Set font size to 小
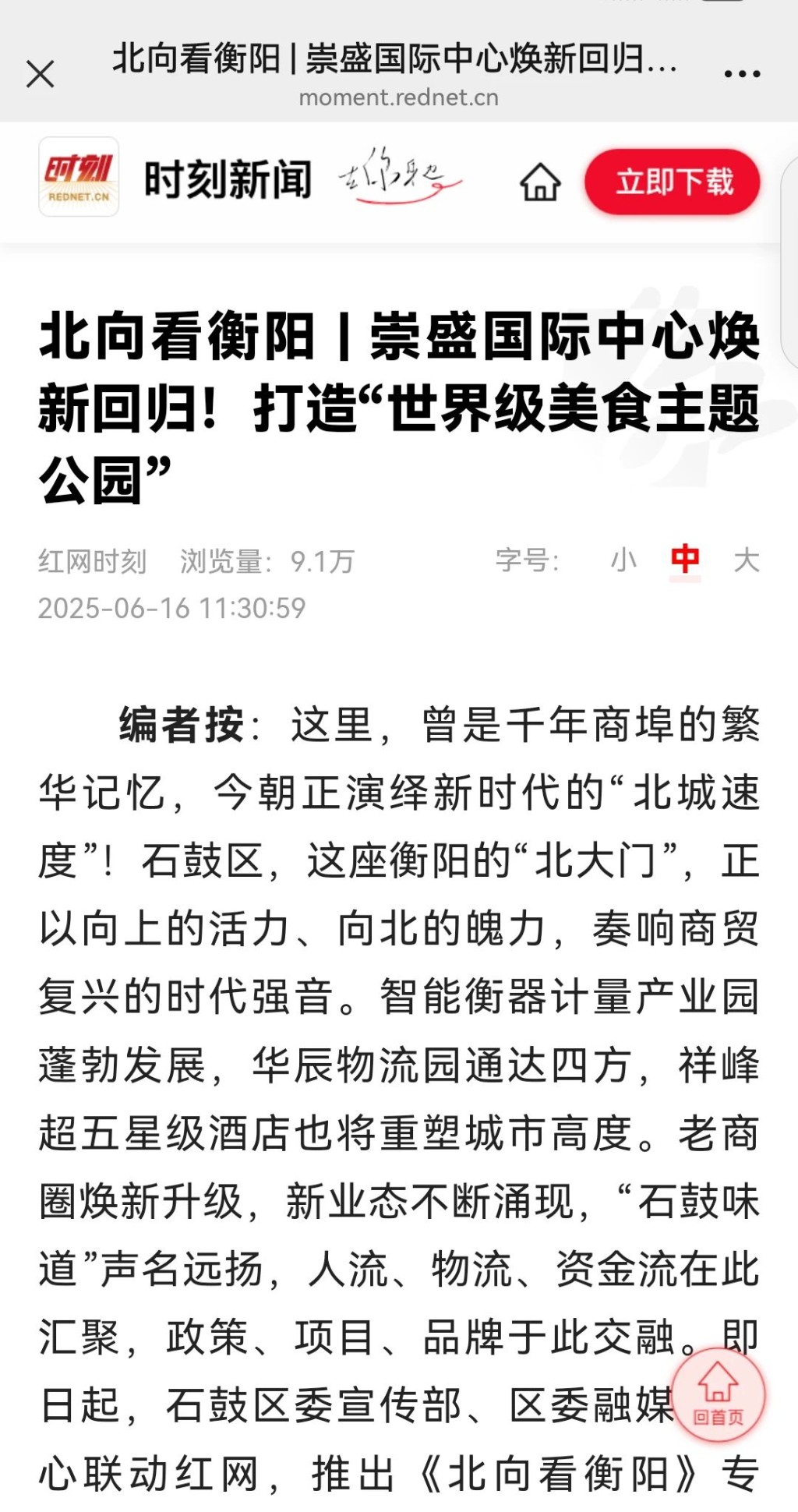798x1512 pixels. coord(623,560)
